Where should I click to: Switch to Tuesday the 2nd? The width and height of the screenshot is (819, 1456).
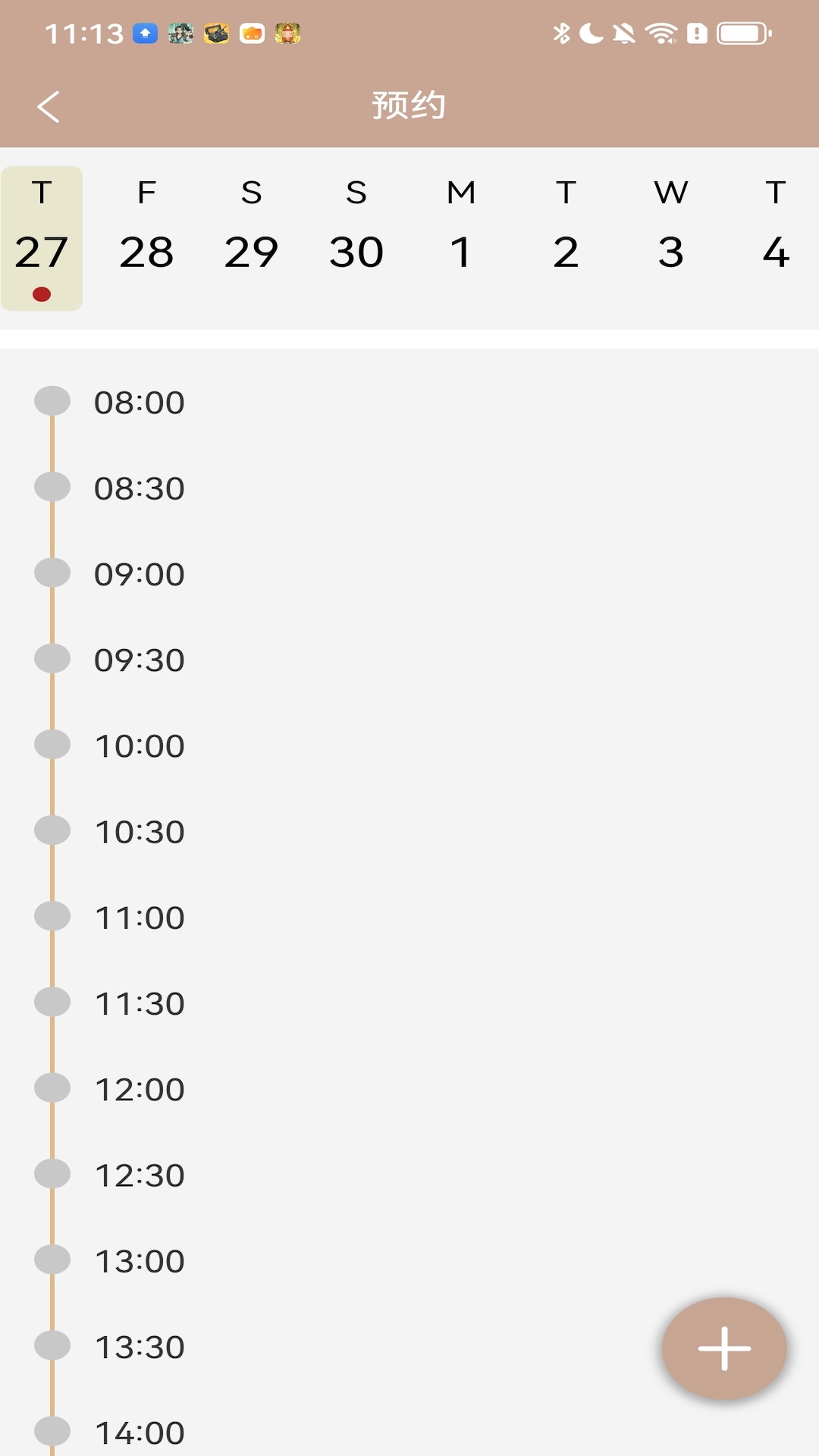click(x=566, y=237)
